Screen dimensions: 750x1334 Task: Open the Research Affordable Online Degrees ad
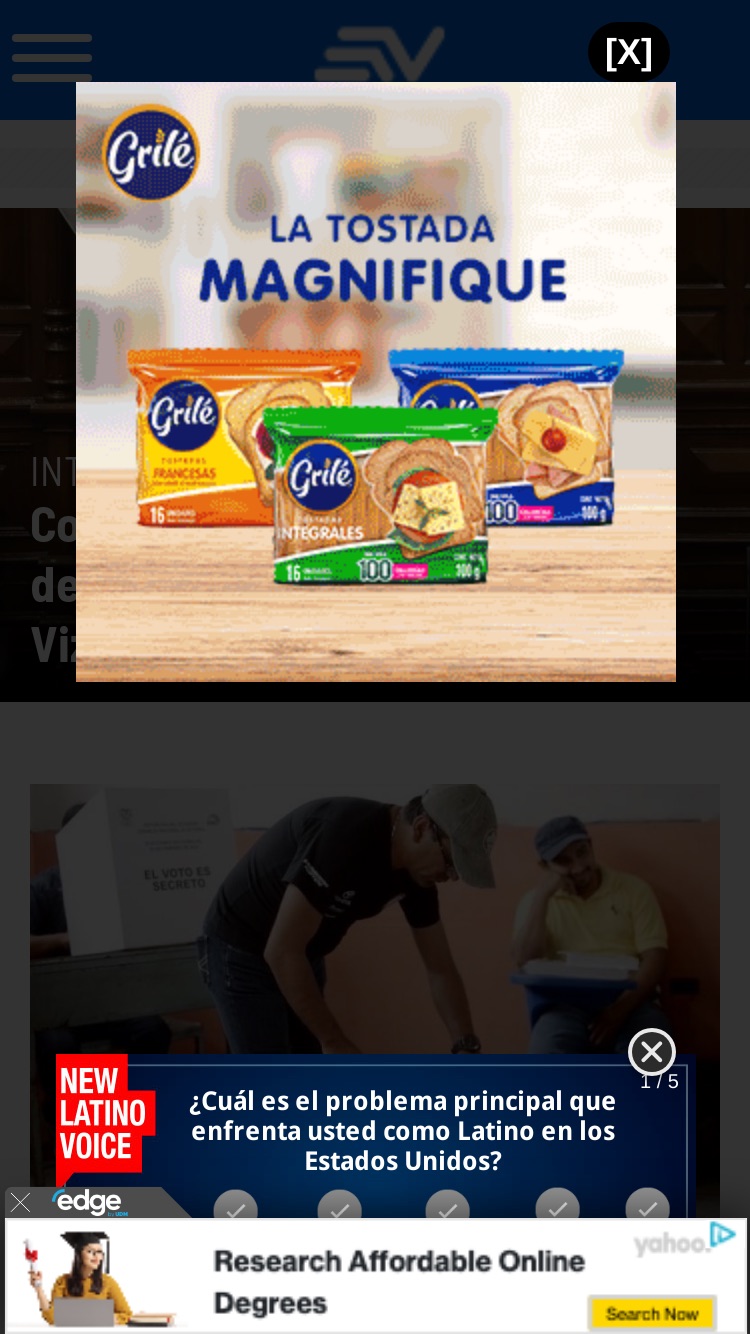click(399, 1281)
